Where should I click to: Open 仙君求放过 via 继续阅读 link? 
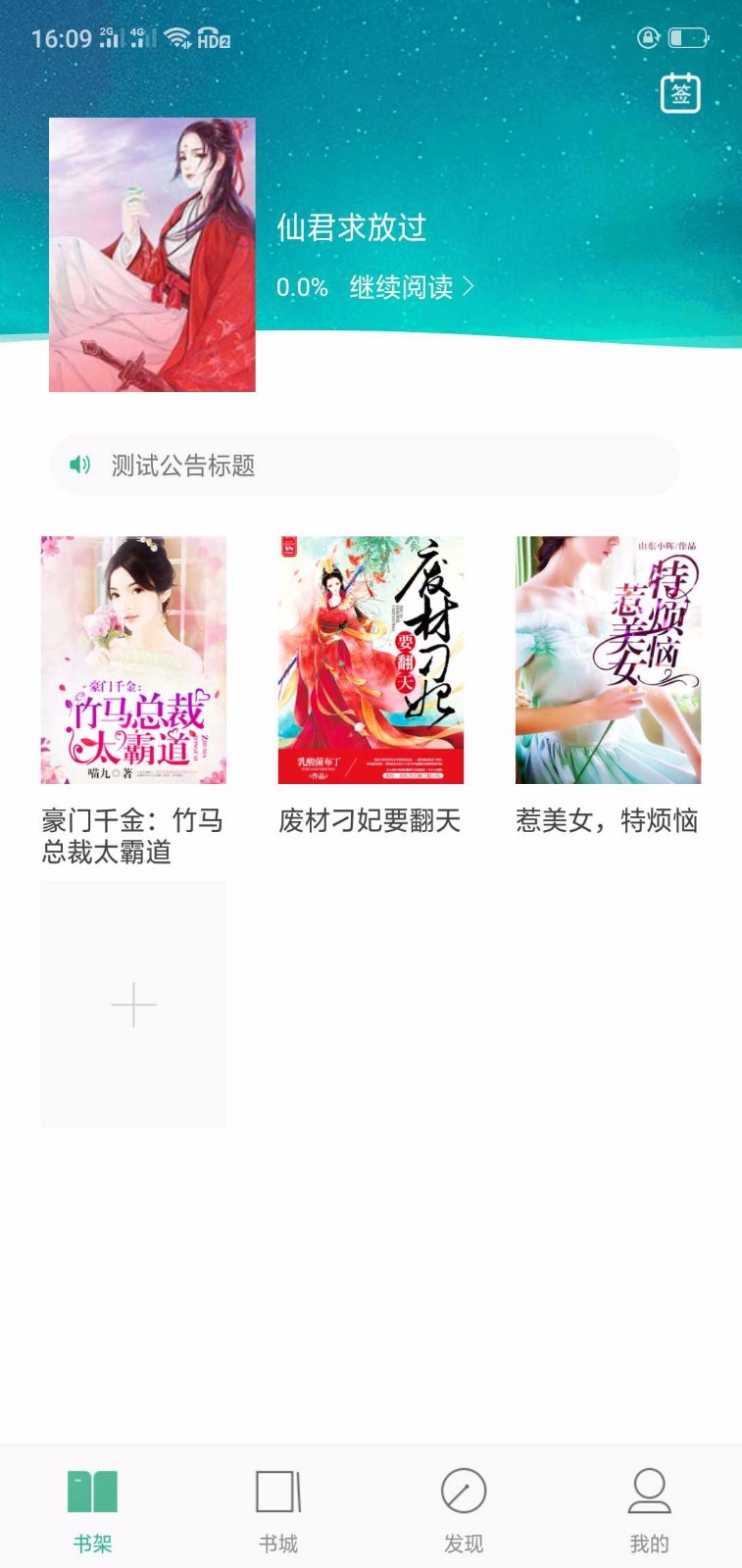(400, 287)
